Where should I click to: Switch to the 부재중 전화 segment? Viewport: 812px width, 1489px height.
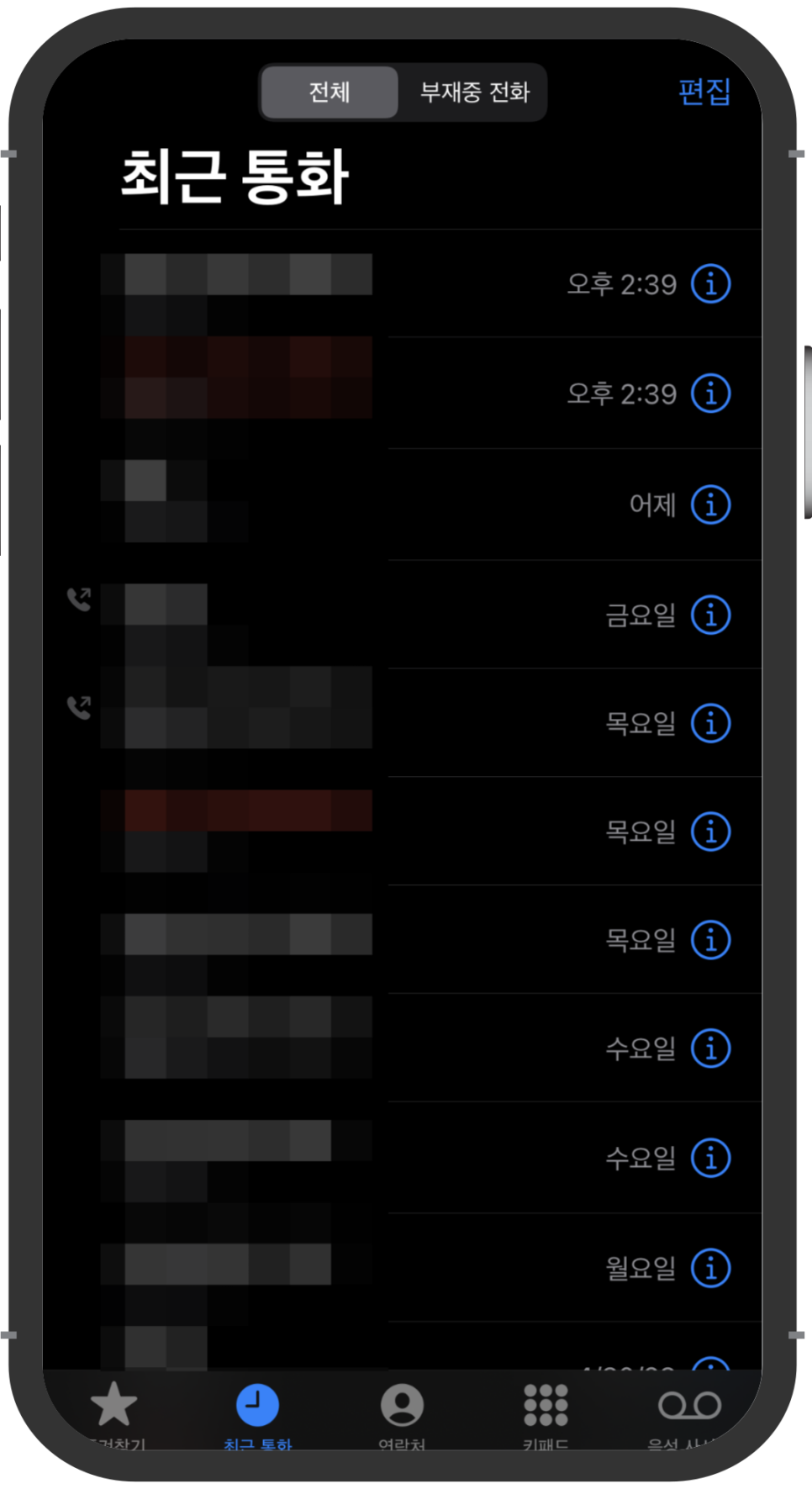(x=474, y=92)
